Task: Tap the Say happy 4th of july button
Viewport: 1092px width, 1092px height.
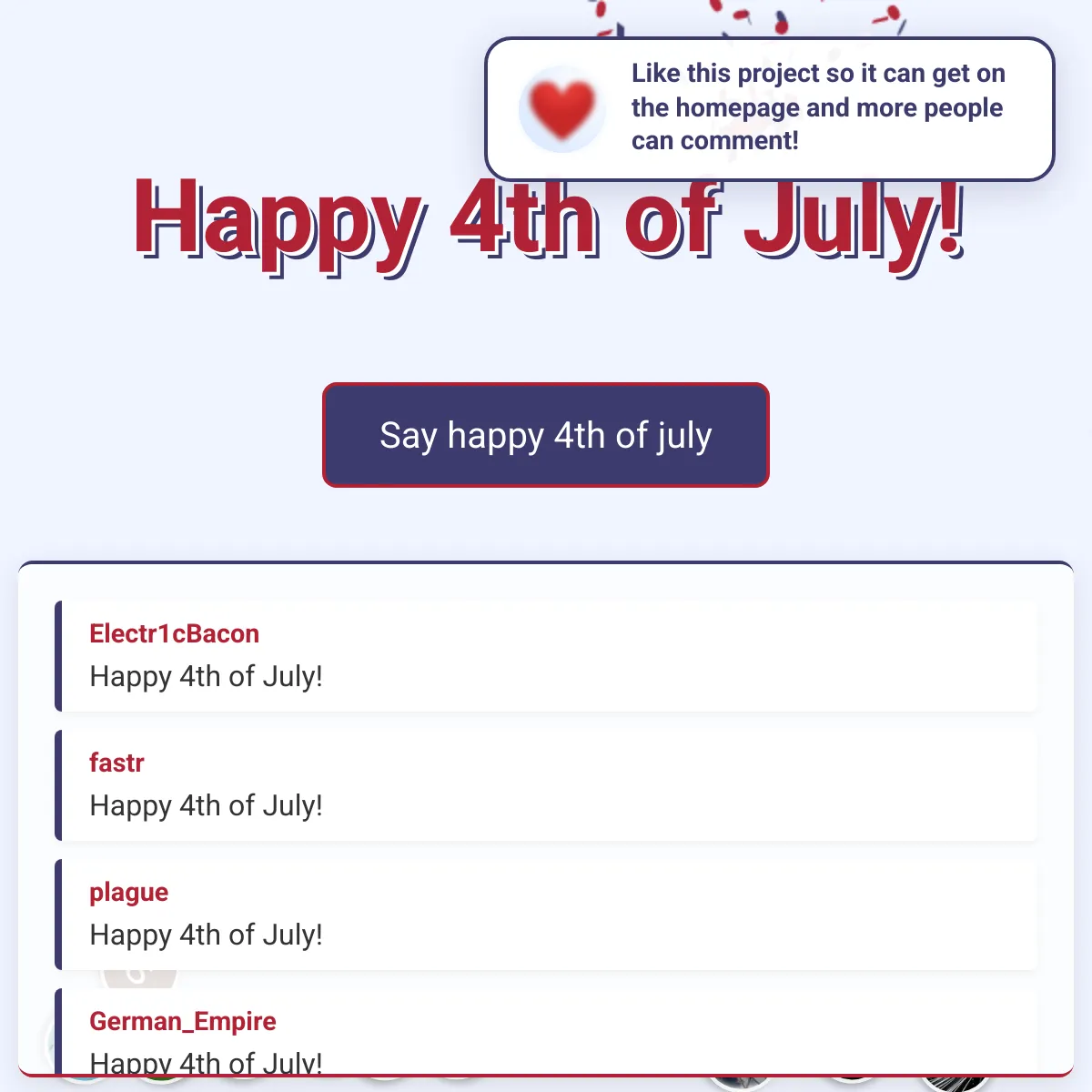Action: (546, 435)
